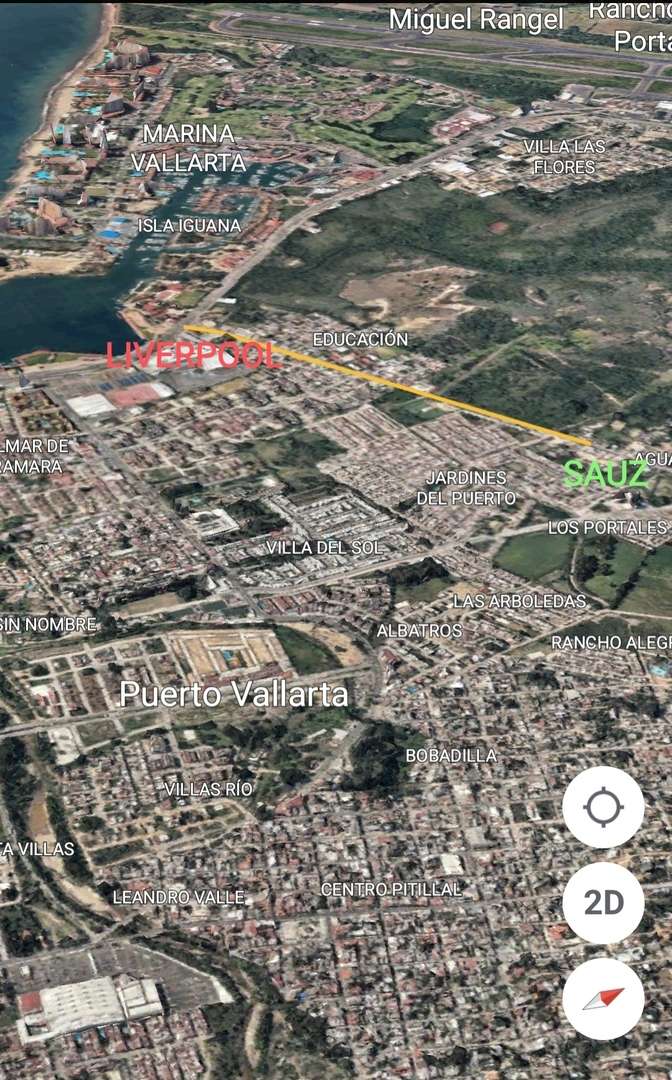This screenshot has height=1080, width=672.
Task: Center map on my location
Action: pos(603,807)
